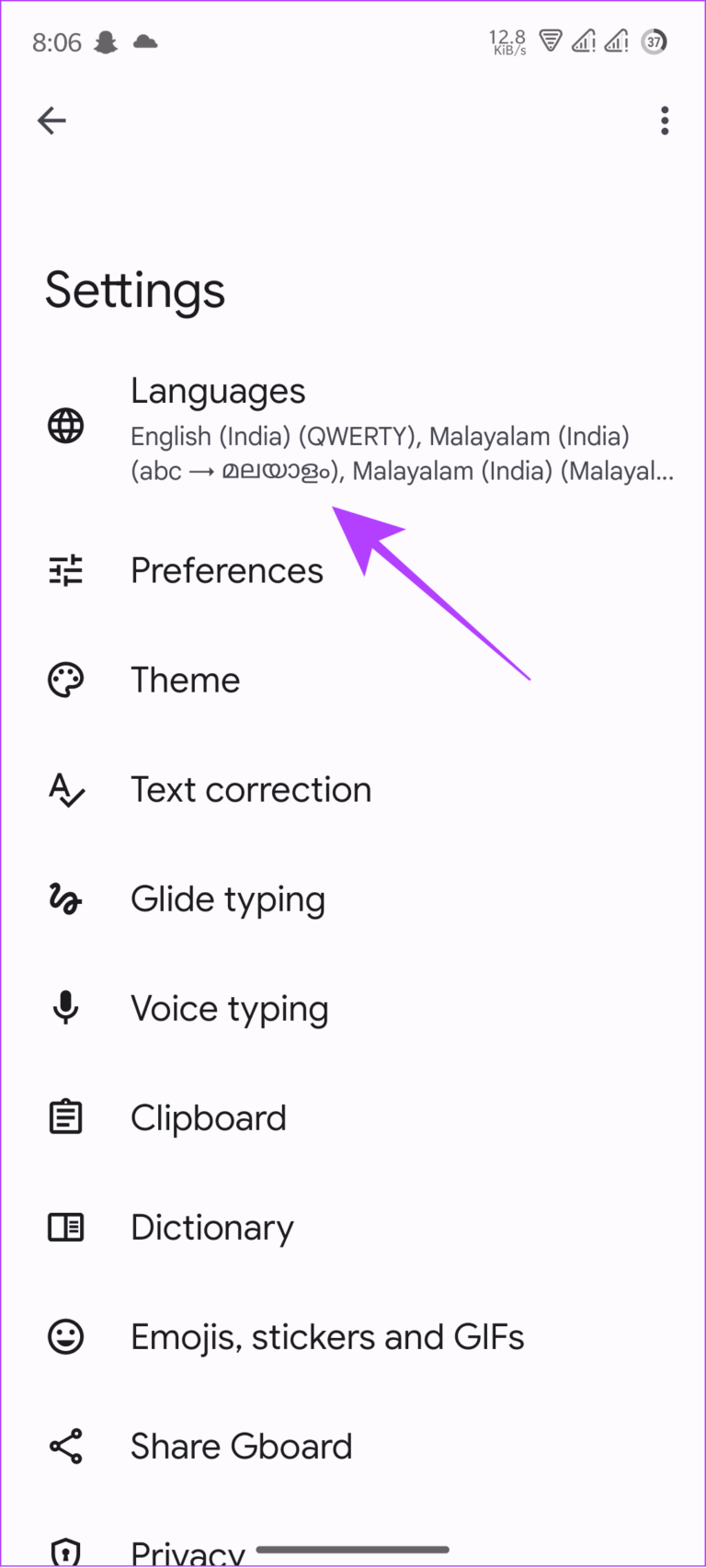This screenshot has width=706, height=1568.
Task: Select the Dictionary icon
Action: click(65, 1227)
